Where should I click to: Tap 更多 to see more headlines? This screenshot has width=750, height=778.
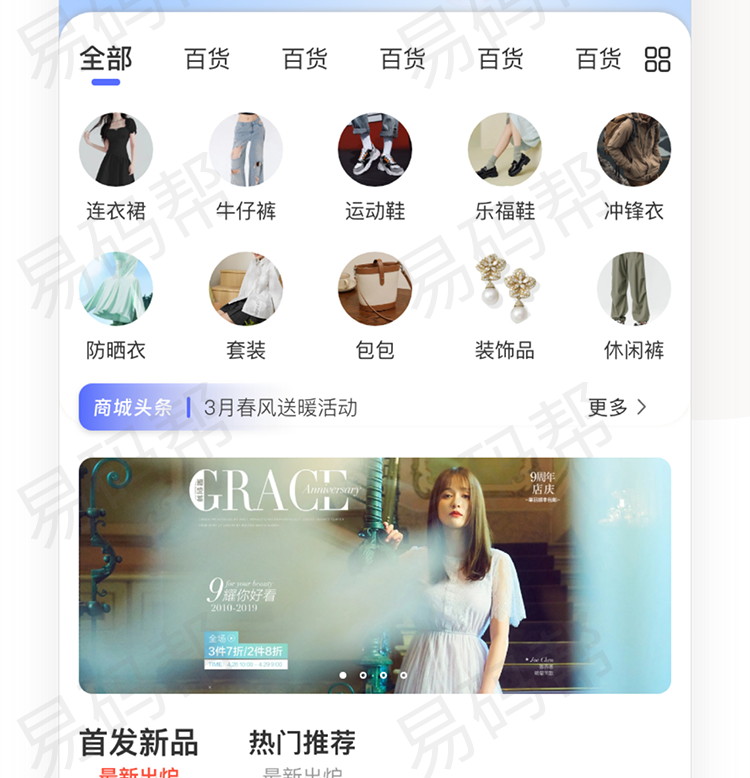(617, 407)
